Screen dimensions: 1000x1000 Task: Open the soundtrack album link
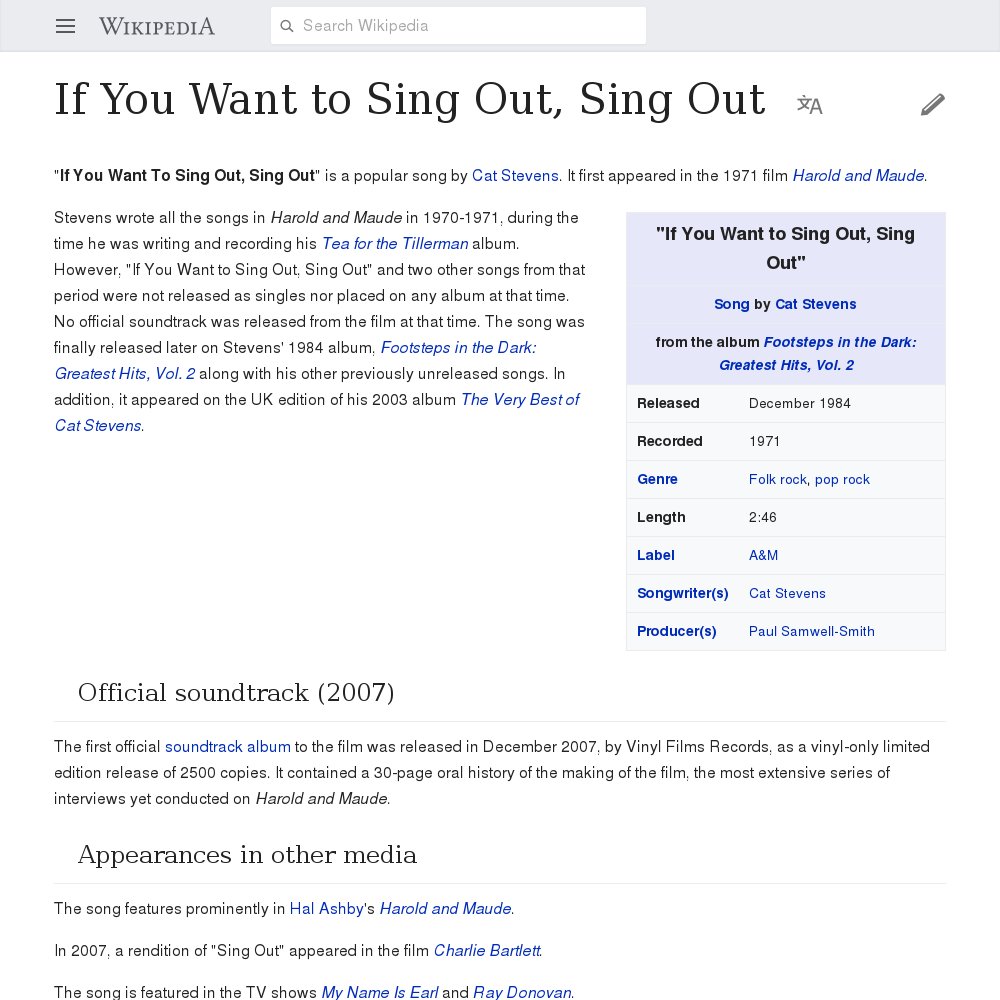point(227,747)
